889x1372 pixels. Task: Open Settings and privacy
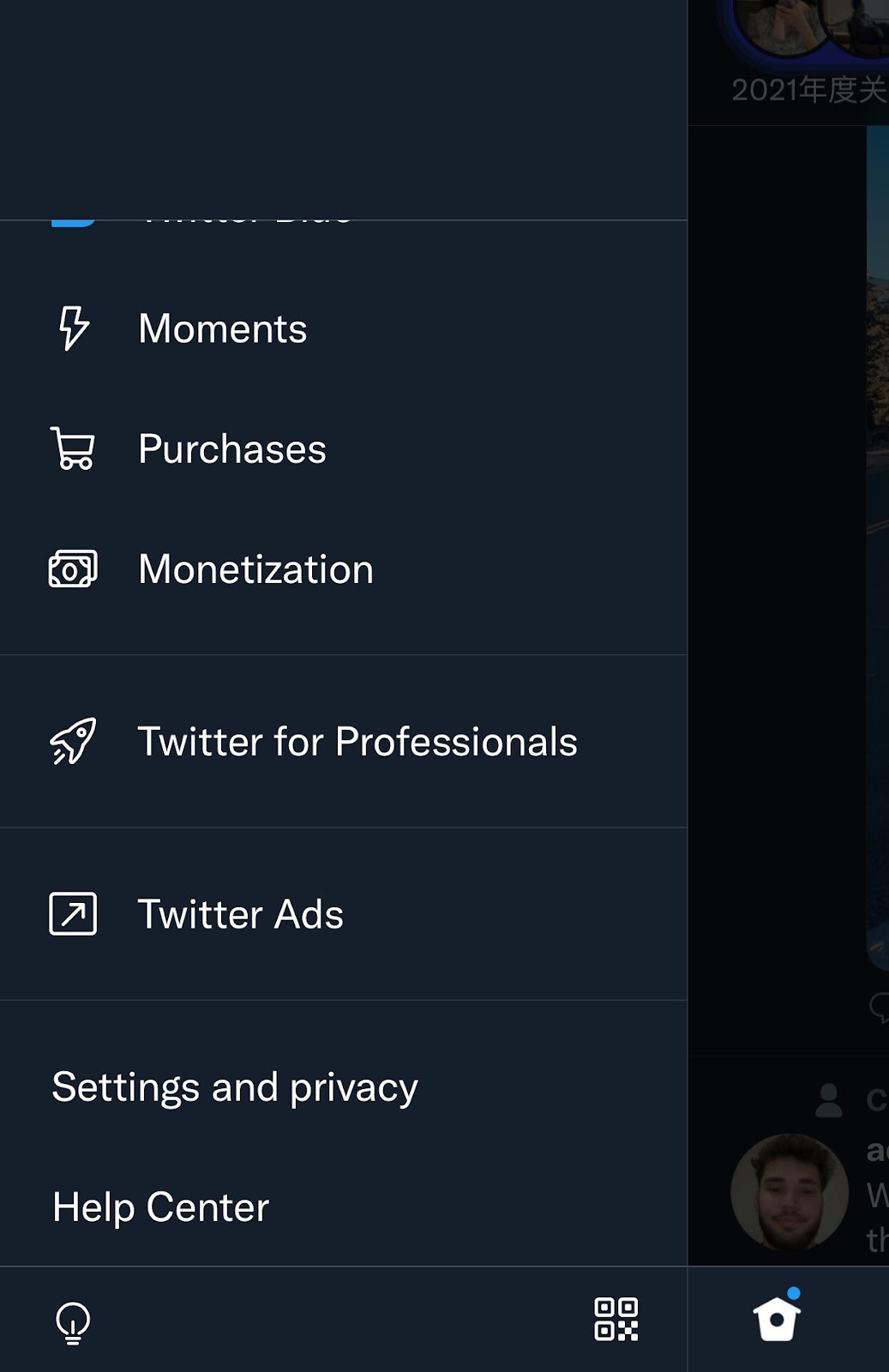point(235,1087)
